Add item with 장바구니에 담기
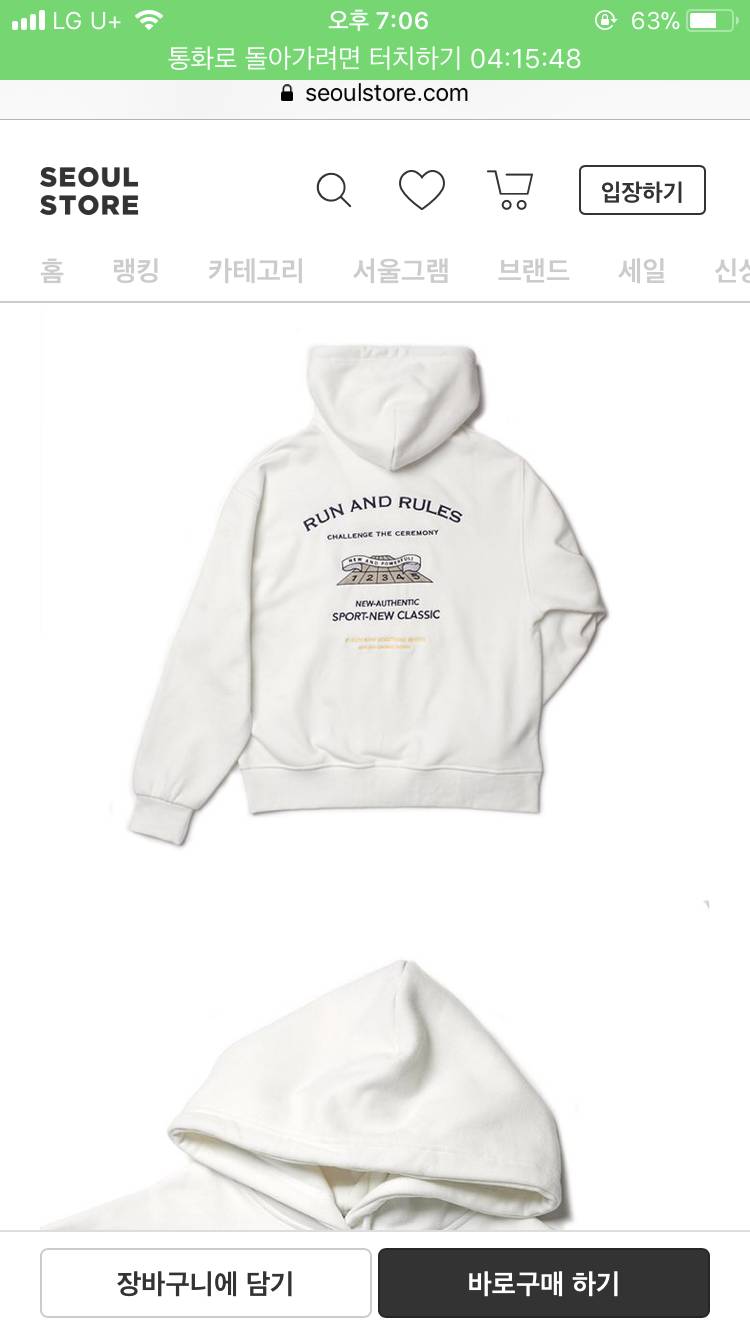750x1334 pixels. 206,1282
